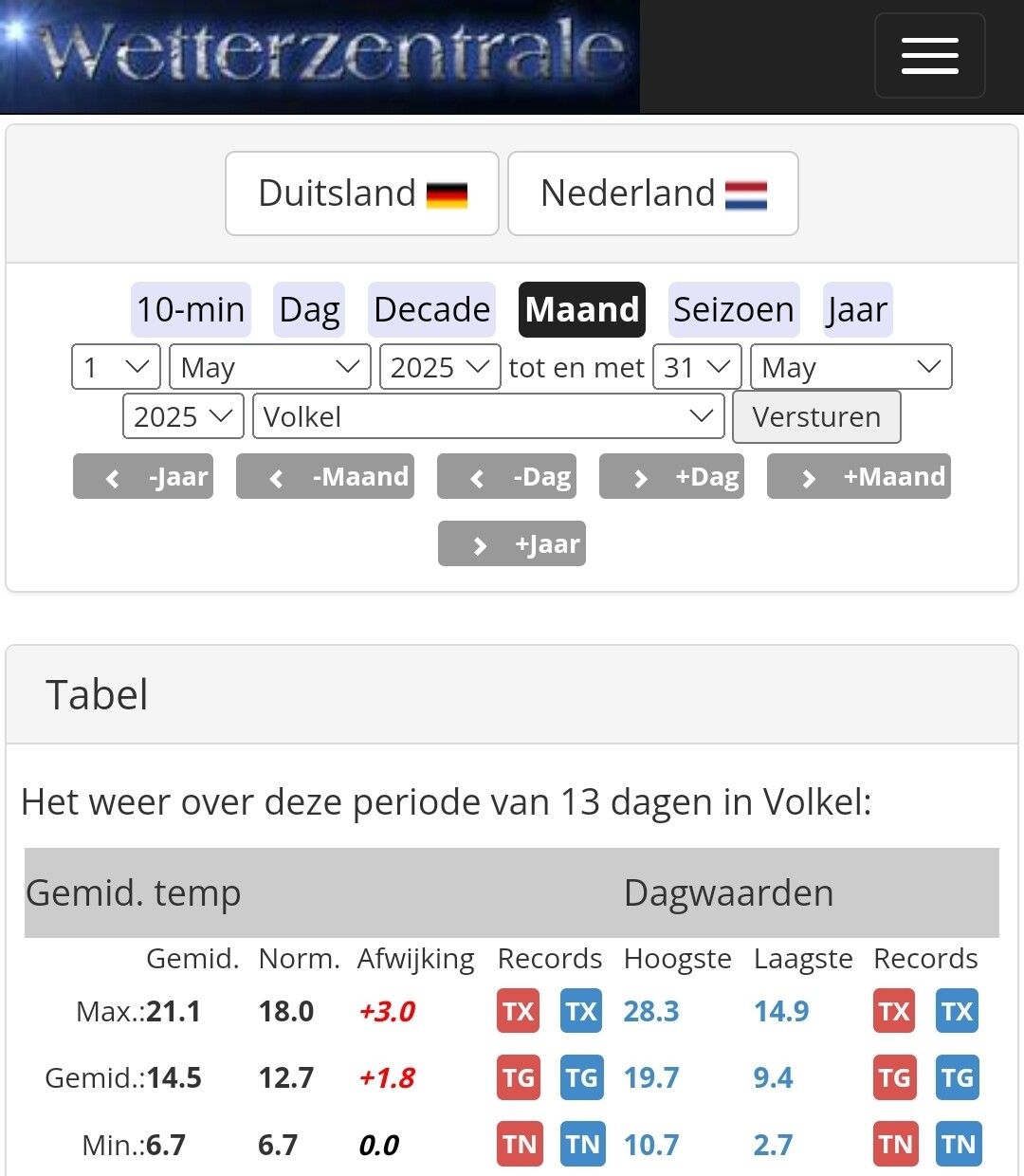Go back one day with -Dag

click(506, 476)
